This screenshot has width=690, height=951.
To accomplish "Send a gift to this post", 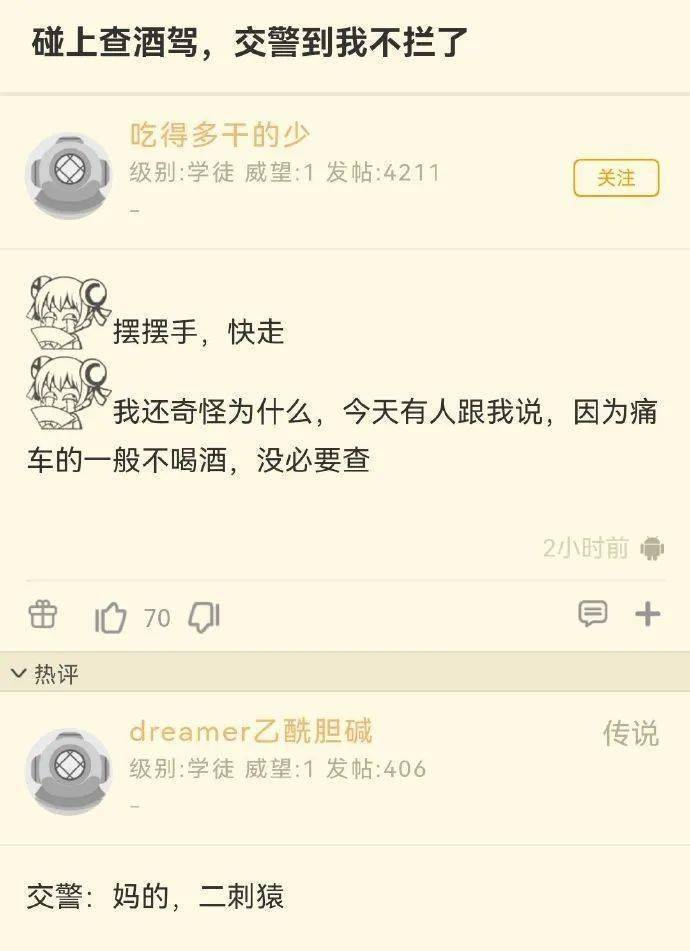I will coord(43,615).
